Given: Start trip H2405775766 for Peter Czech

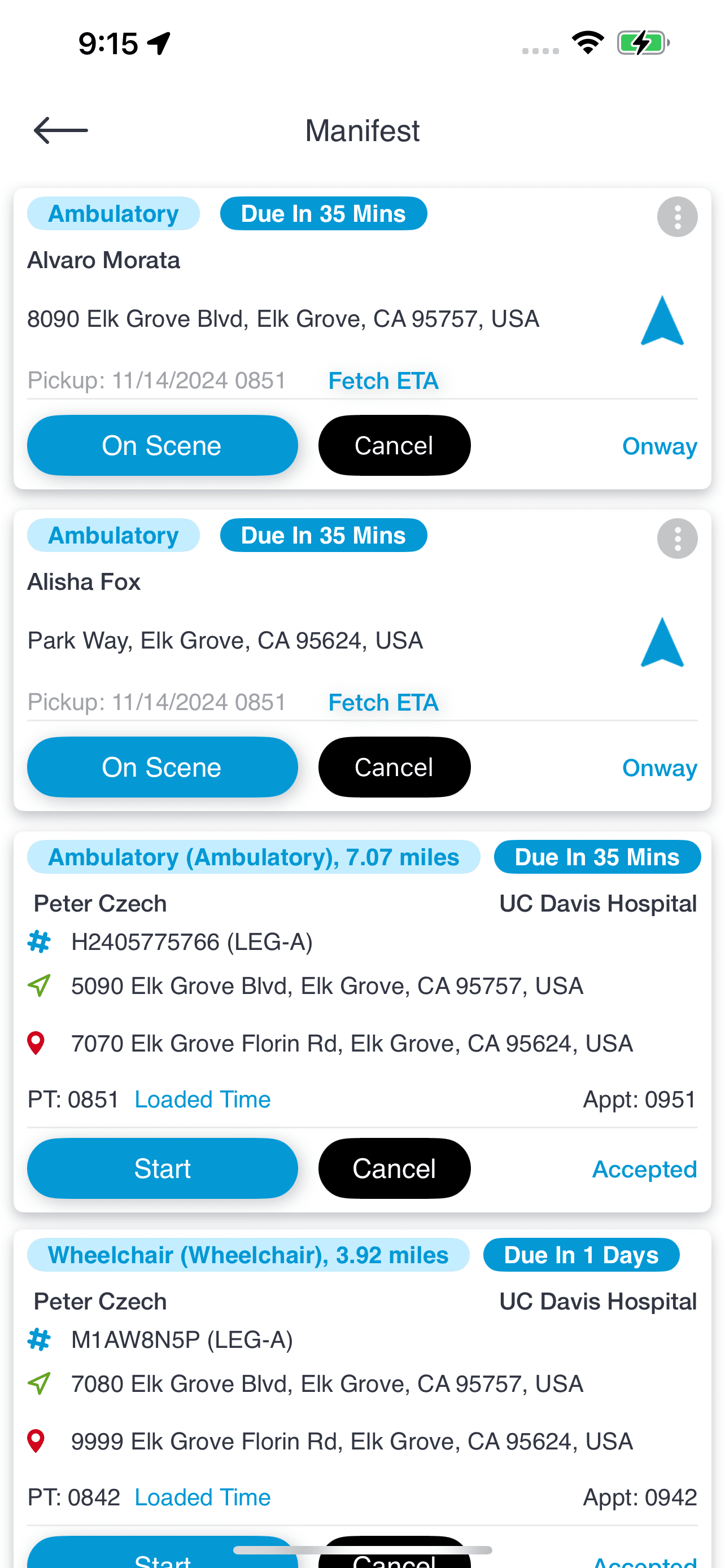Looking at the screenshot, I should click(x=163, y=1168).
